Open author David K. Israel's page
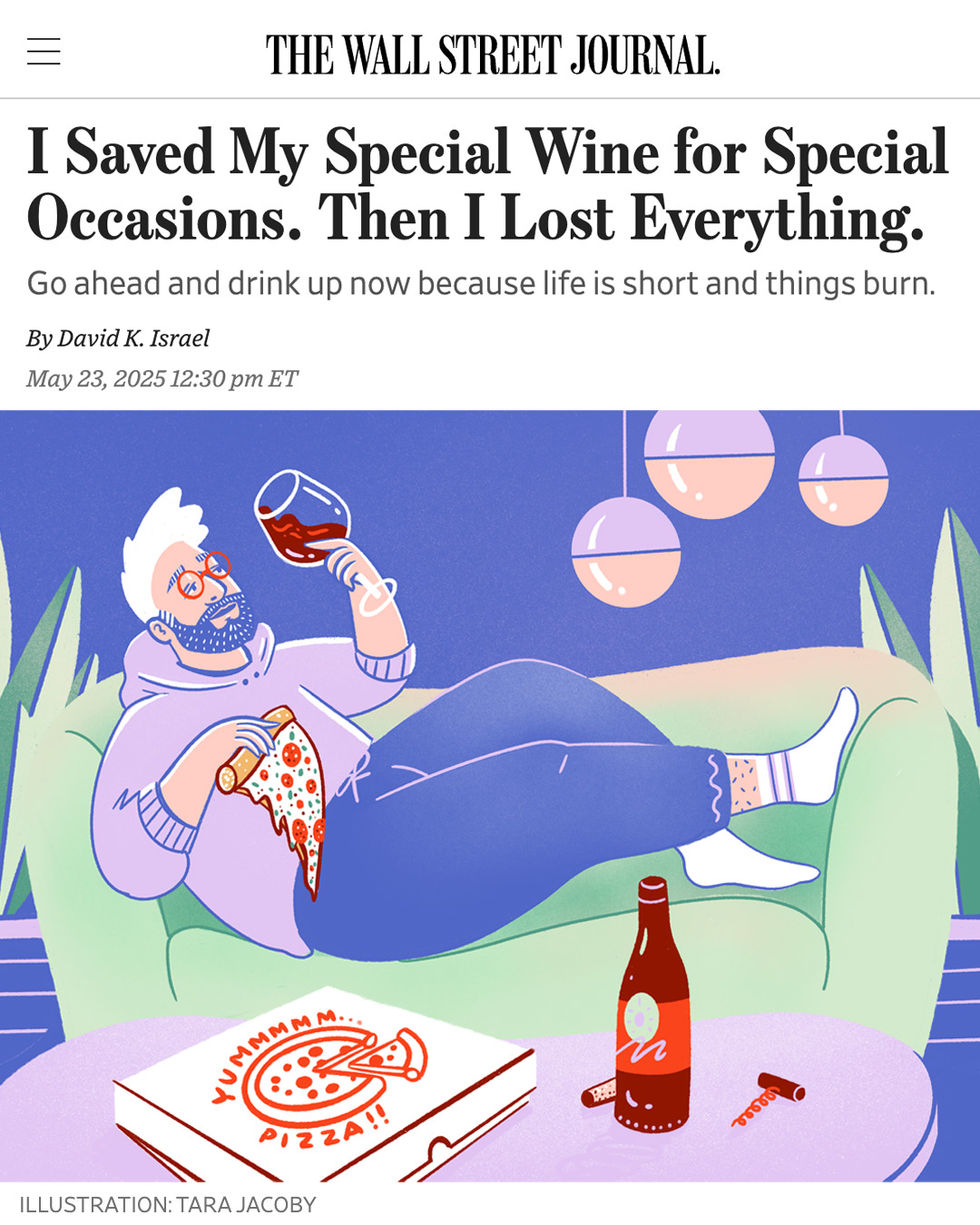The image size is (980, 1225). 133,339
